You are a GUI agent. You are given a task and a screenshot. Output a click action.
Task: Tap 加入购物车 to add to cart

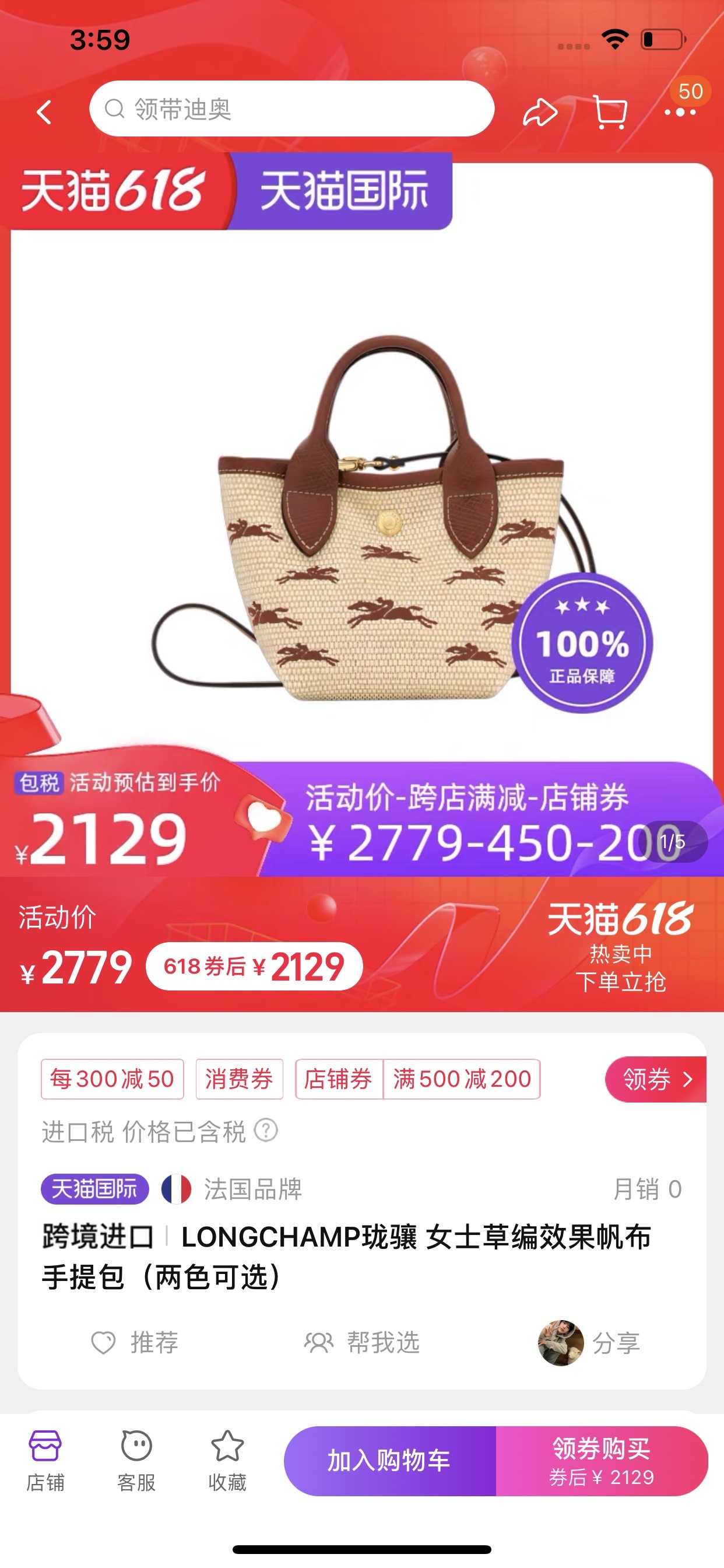point(389,1461)
